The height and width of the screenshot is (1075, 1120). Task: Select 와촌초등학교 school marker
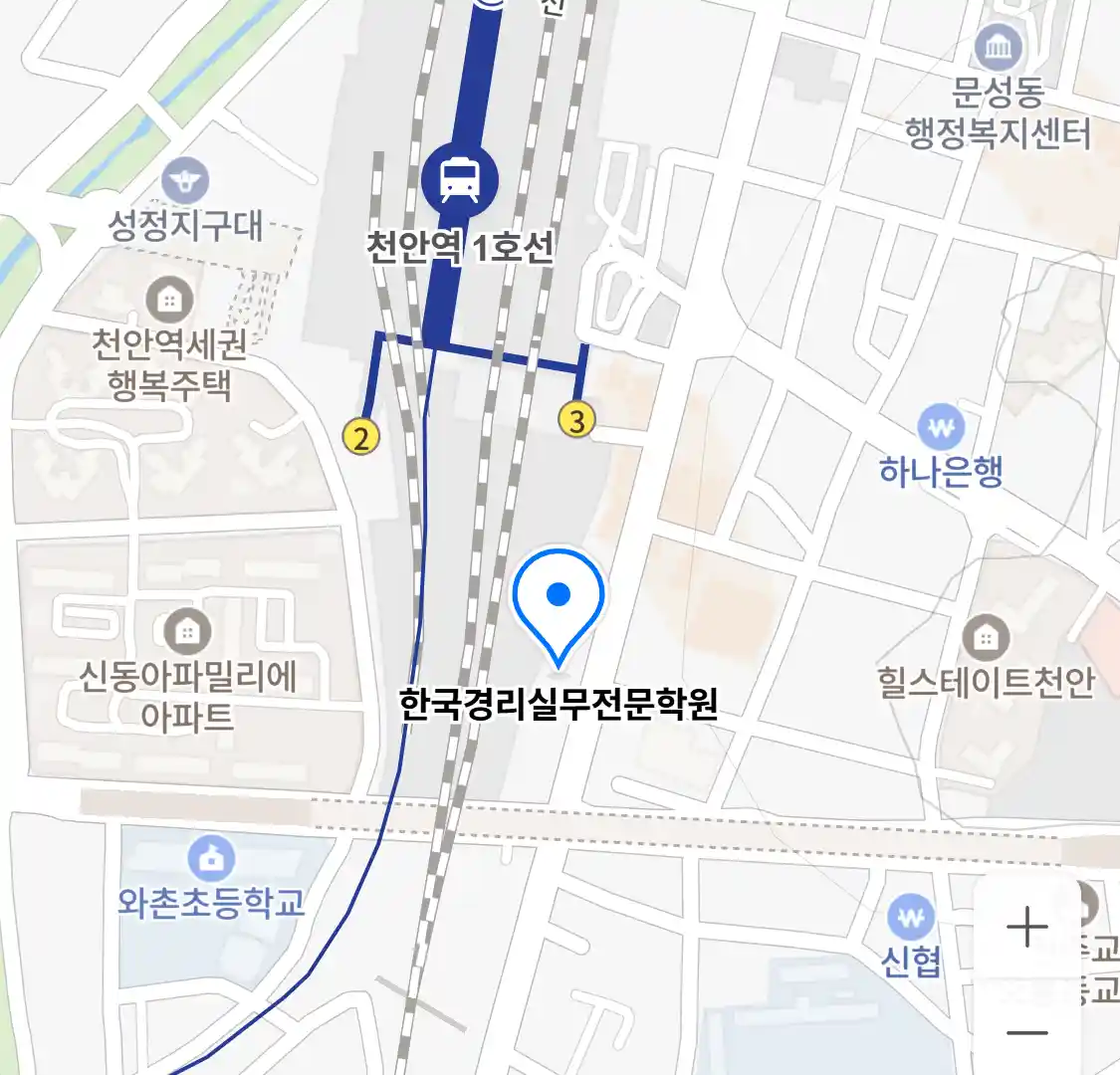pyautogui.click(x=211, y=859)
